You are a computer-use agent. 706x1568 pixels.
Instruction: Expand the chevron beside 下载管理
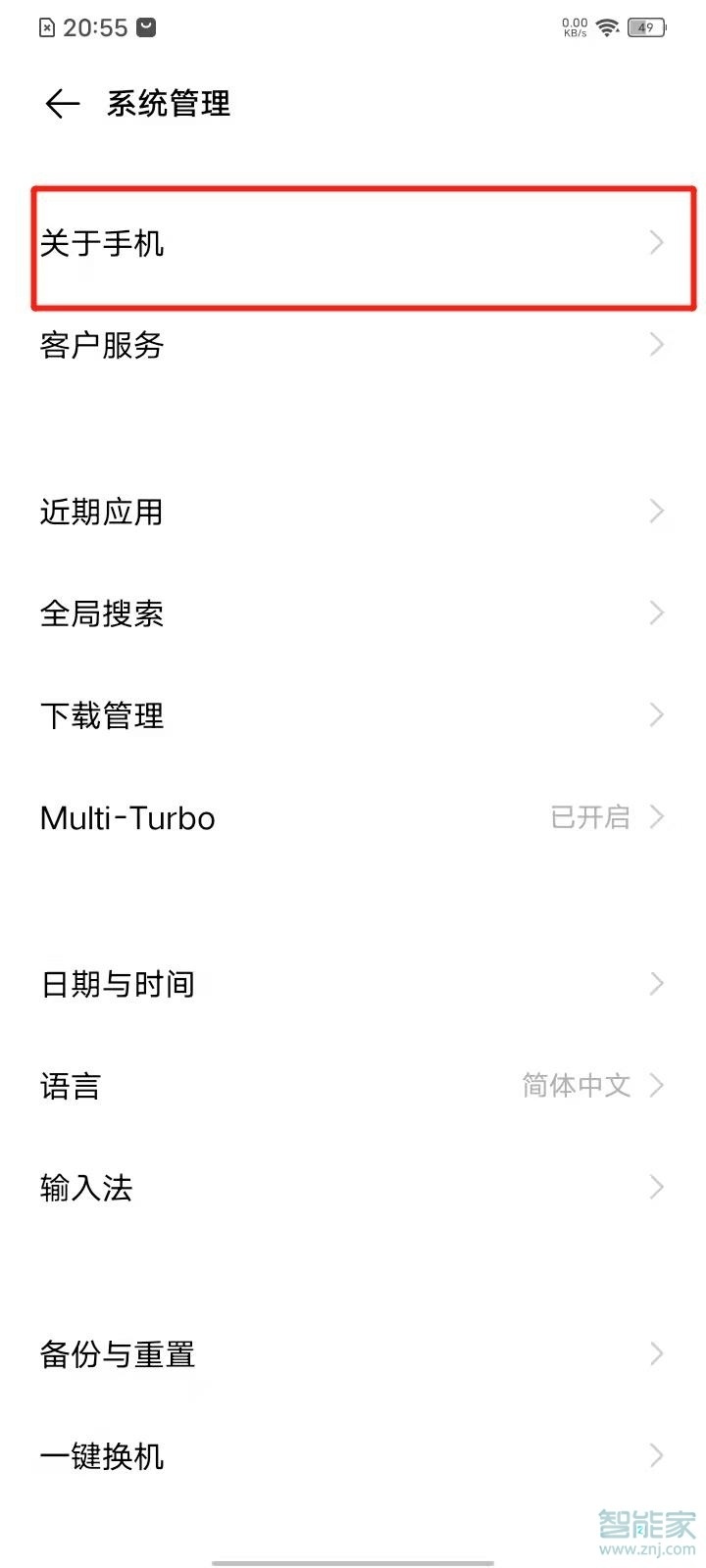(x=655, y=714)
